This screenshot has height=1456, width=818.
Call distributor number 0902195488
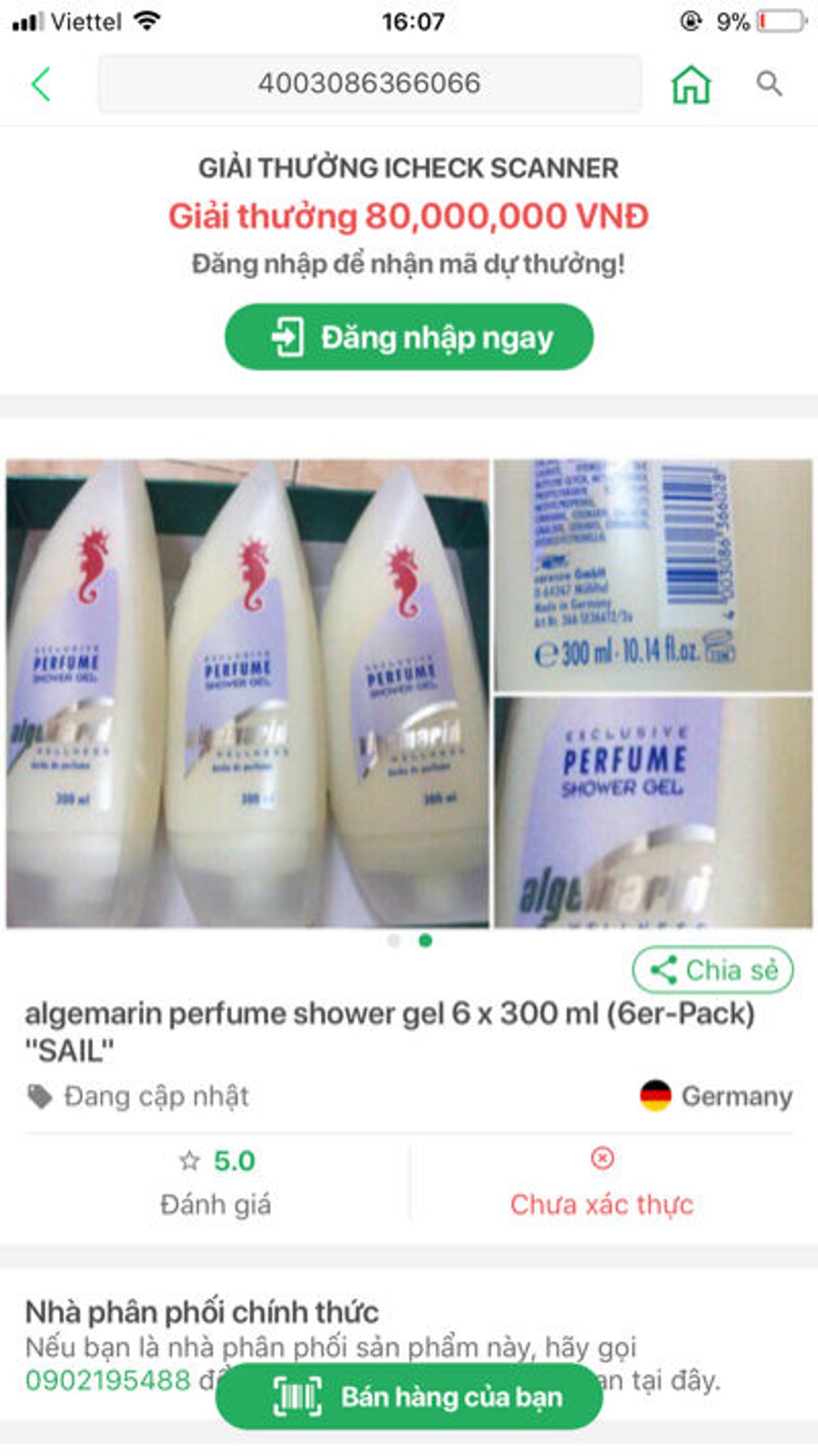click(108, 1381)
